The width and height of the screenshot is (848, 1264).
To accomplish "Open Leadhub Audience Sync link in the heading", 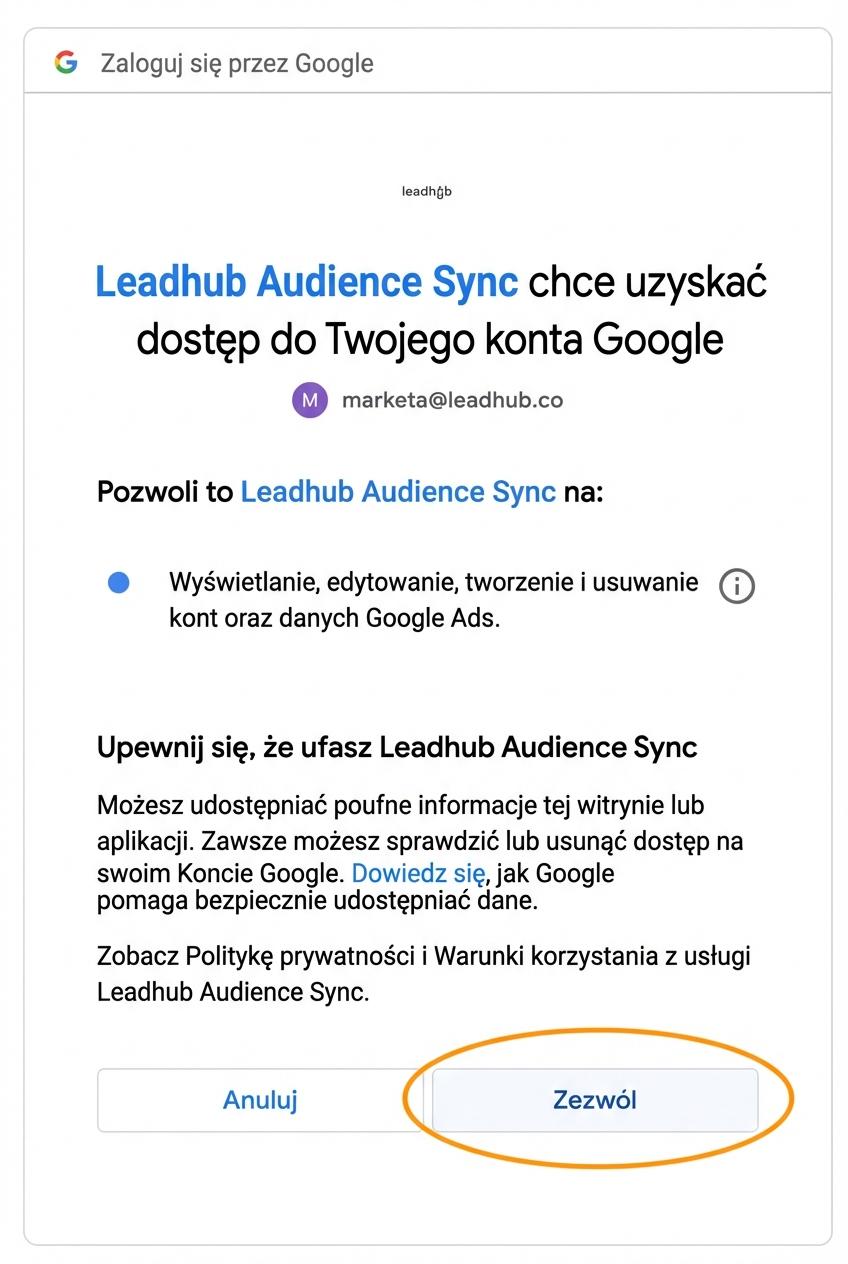I will (x=306, y=283).
